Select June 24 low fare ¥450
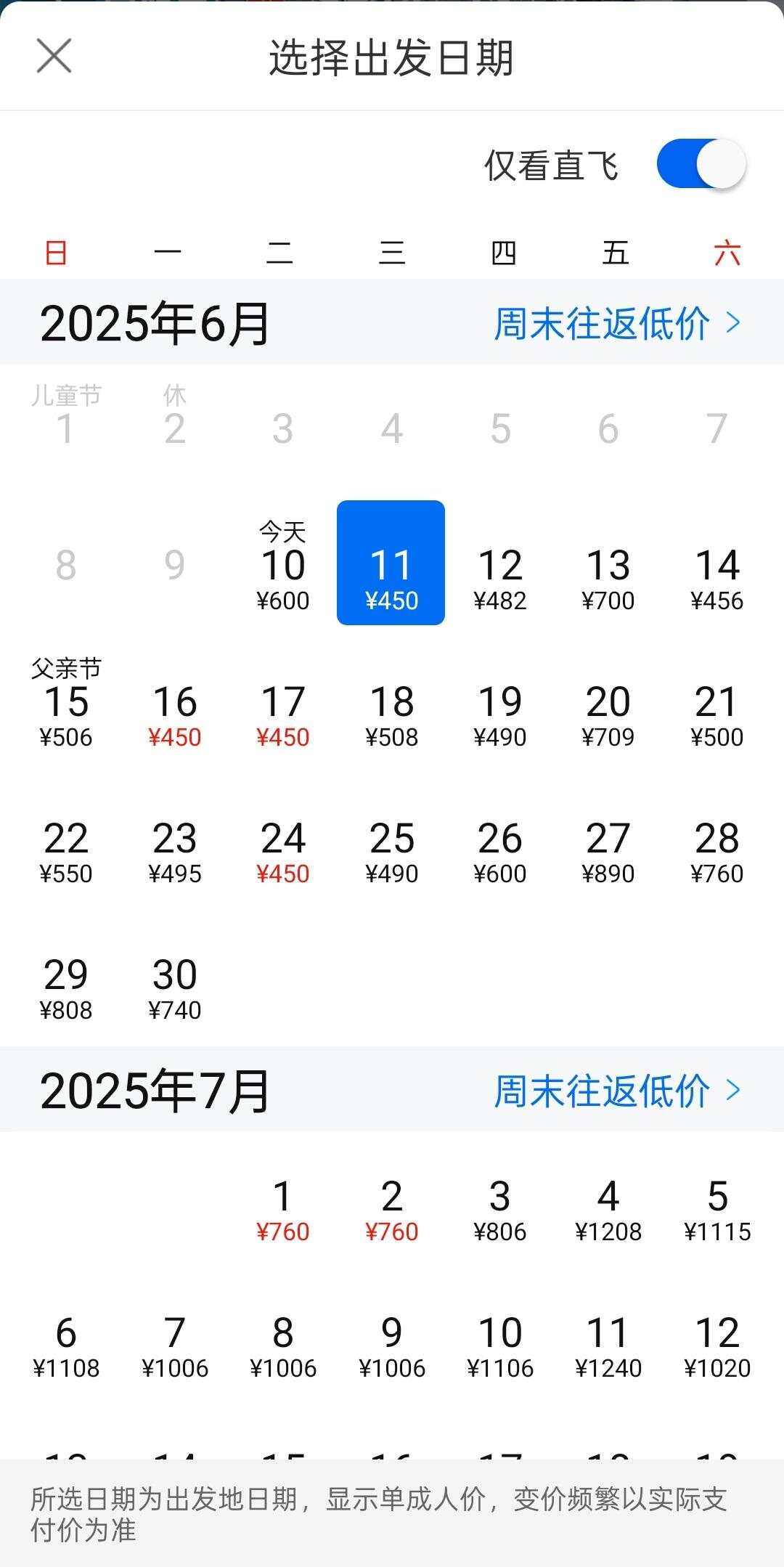Image resolution: width=784 pixels, height=1567 pixels. tap(283, 850)
